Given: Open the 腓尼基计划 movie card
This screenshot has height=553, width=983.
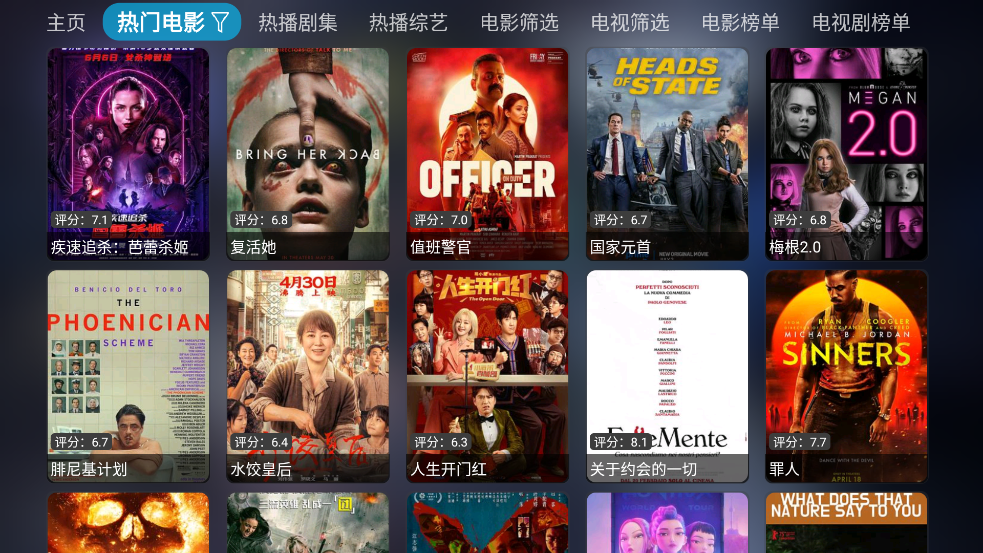Looking at the screenshot, I should click(x=128, y=372).
